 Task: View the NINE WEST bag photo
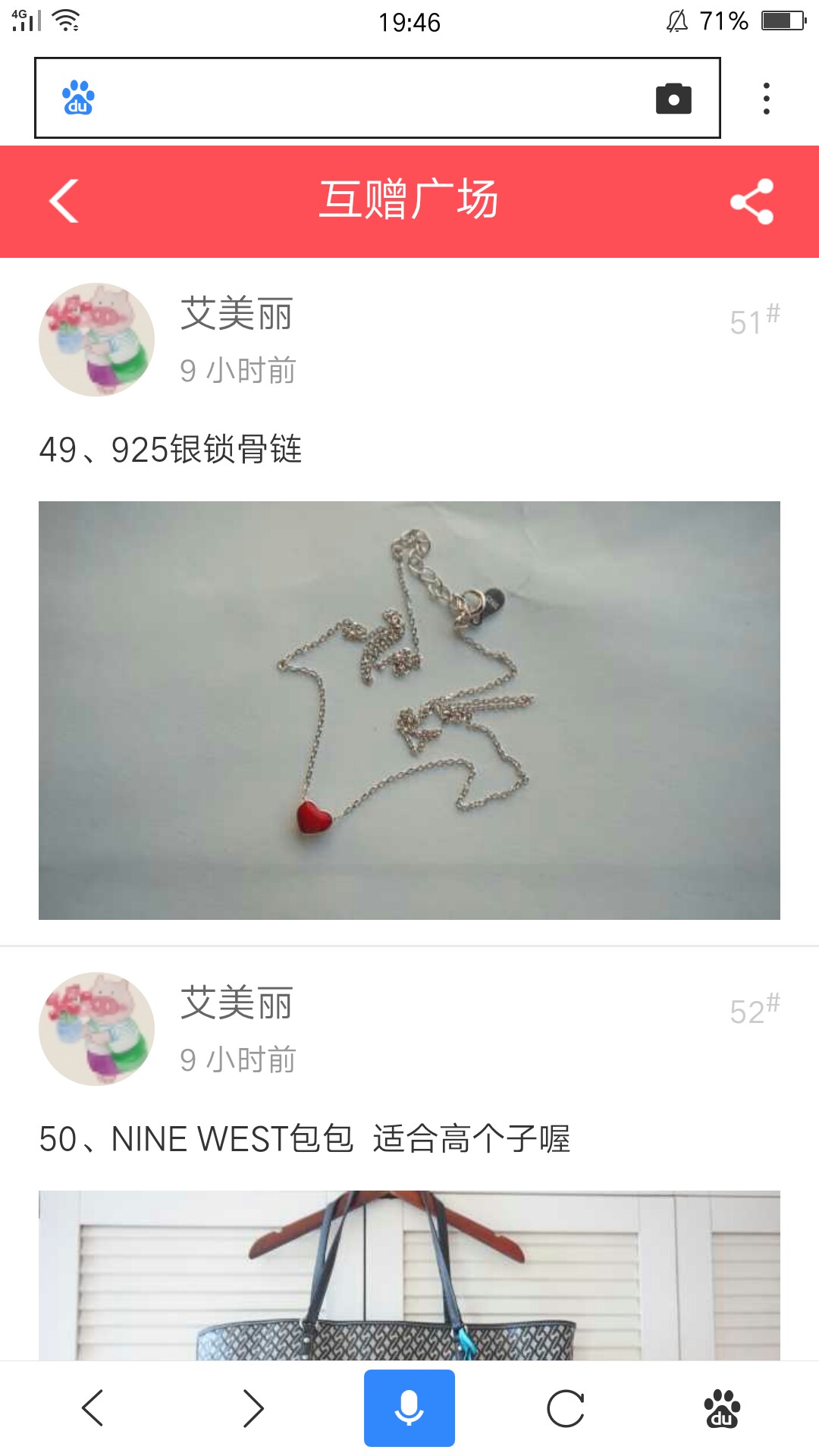click(x=409, y=1275)
